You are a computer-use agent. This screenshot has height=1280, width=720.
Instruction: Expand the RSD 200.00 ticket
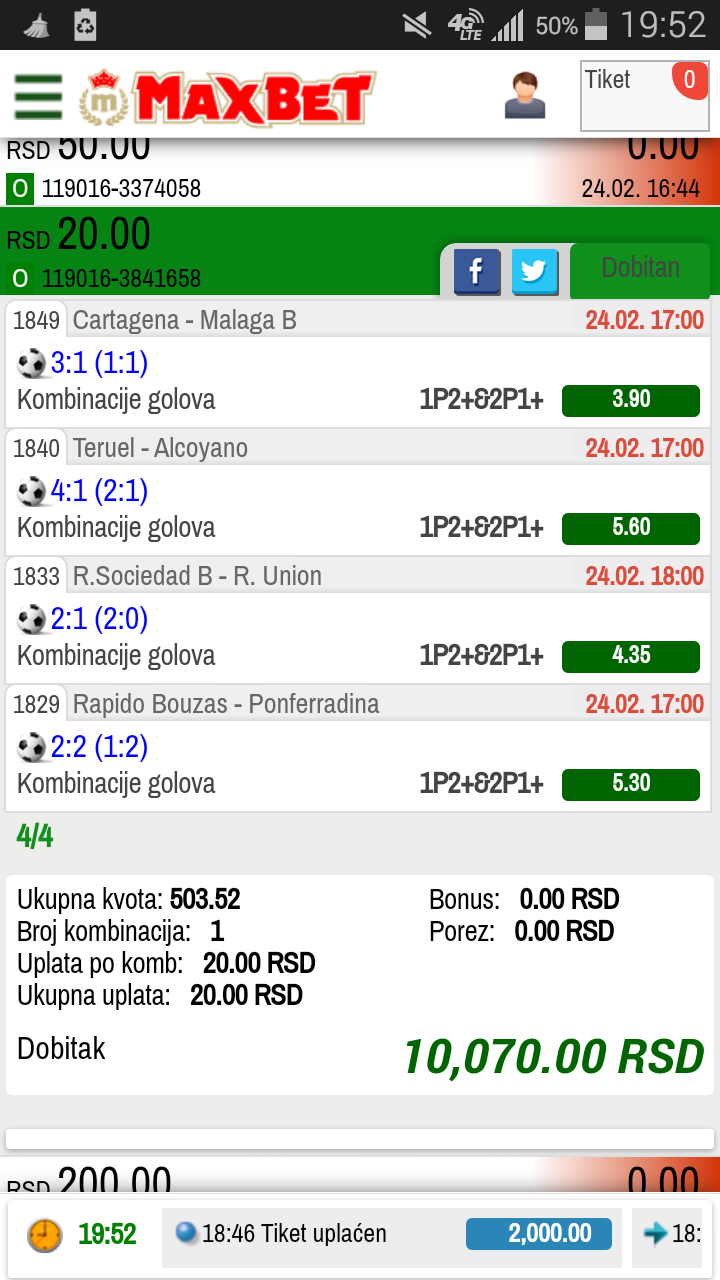pos(360,1176)
